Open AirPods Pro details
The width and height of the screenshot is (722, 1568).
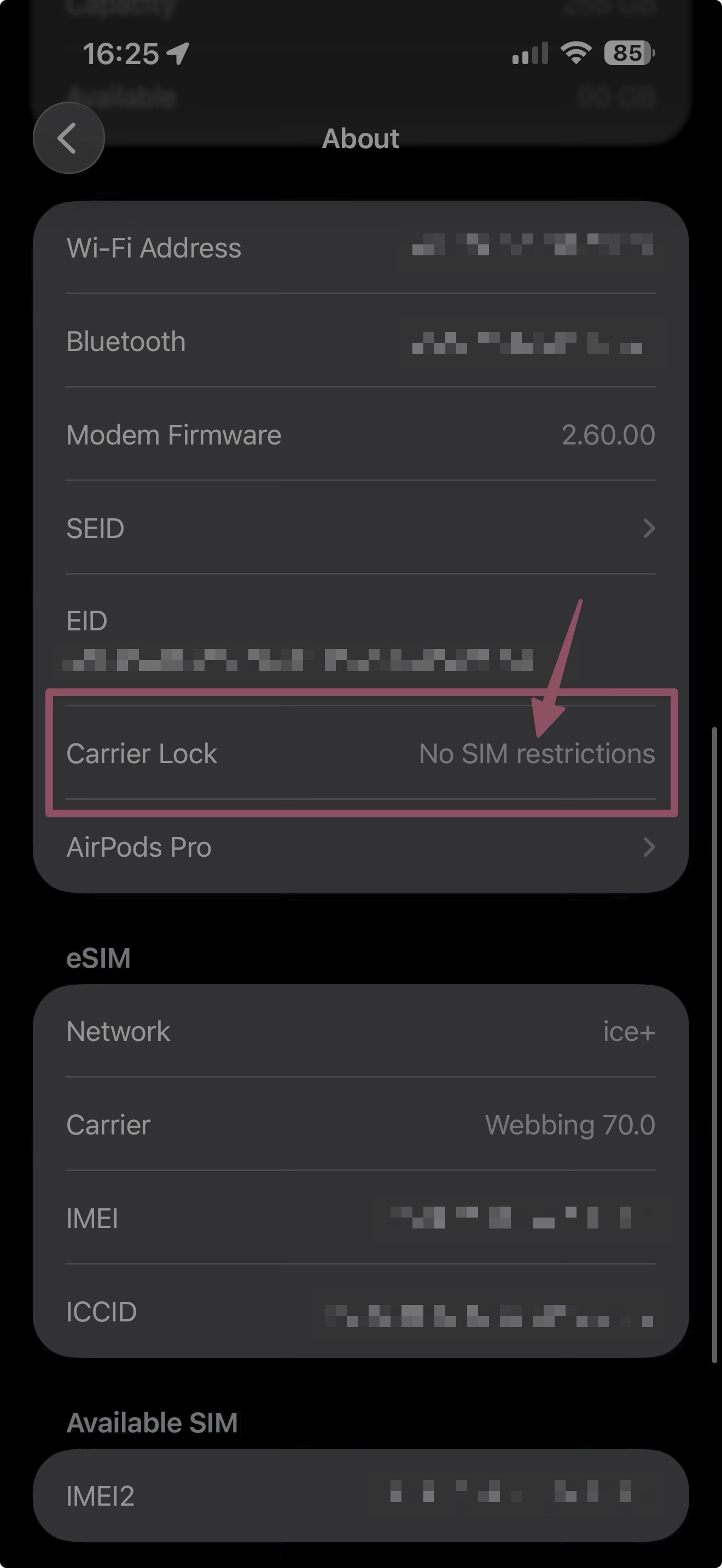pyautogui.click(x=361, y=847)
